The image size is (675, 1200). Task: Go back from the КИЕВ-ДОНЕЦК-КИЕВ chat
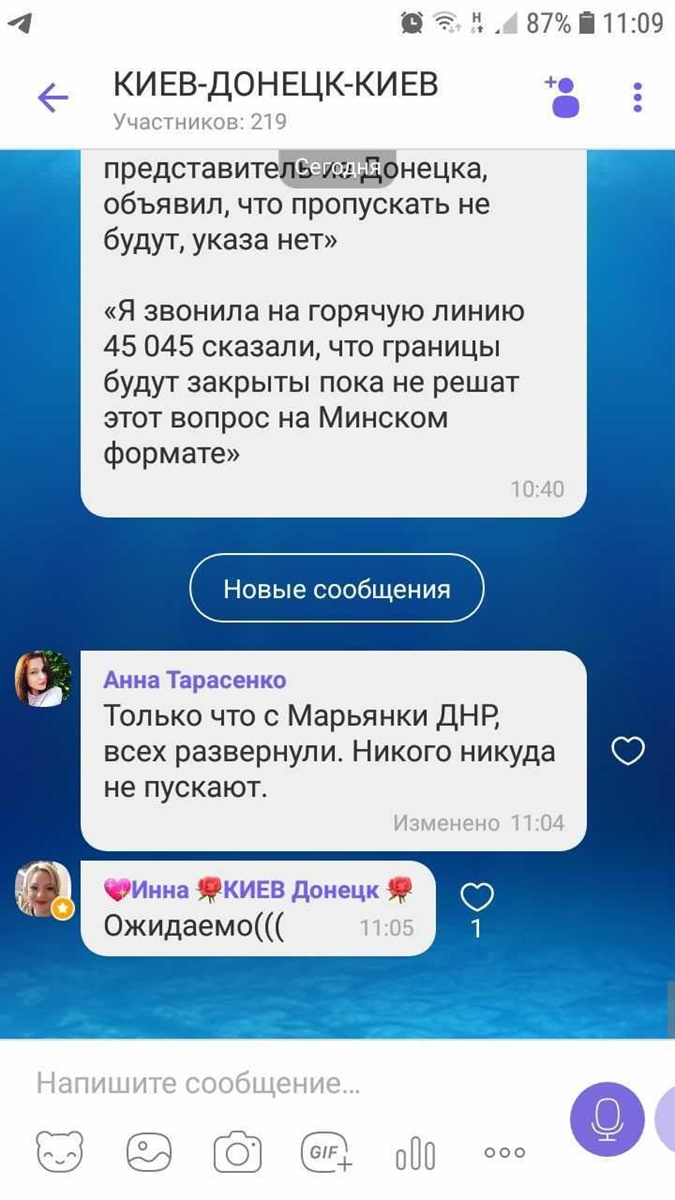[52, 97]
